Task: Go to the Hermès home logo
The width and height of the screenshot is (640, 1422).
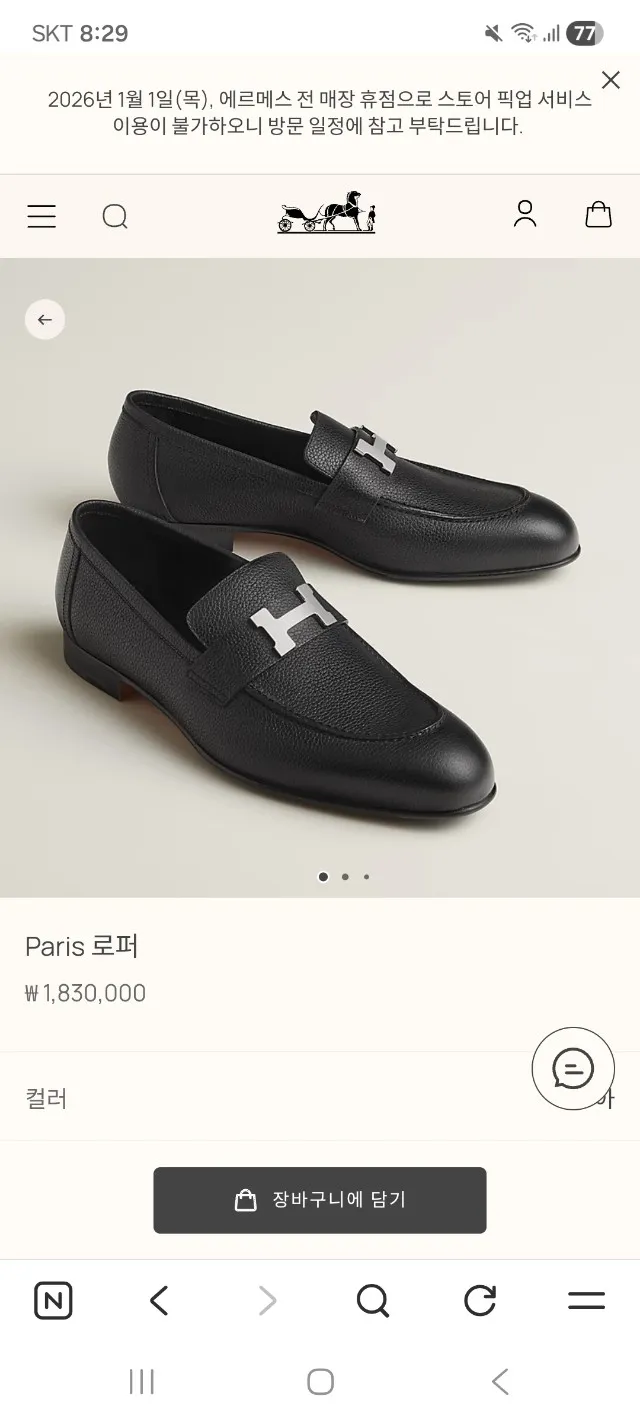Action: tap(326, 212)
